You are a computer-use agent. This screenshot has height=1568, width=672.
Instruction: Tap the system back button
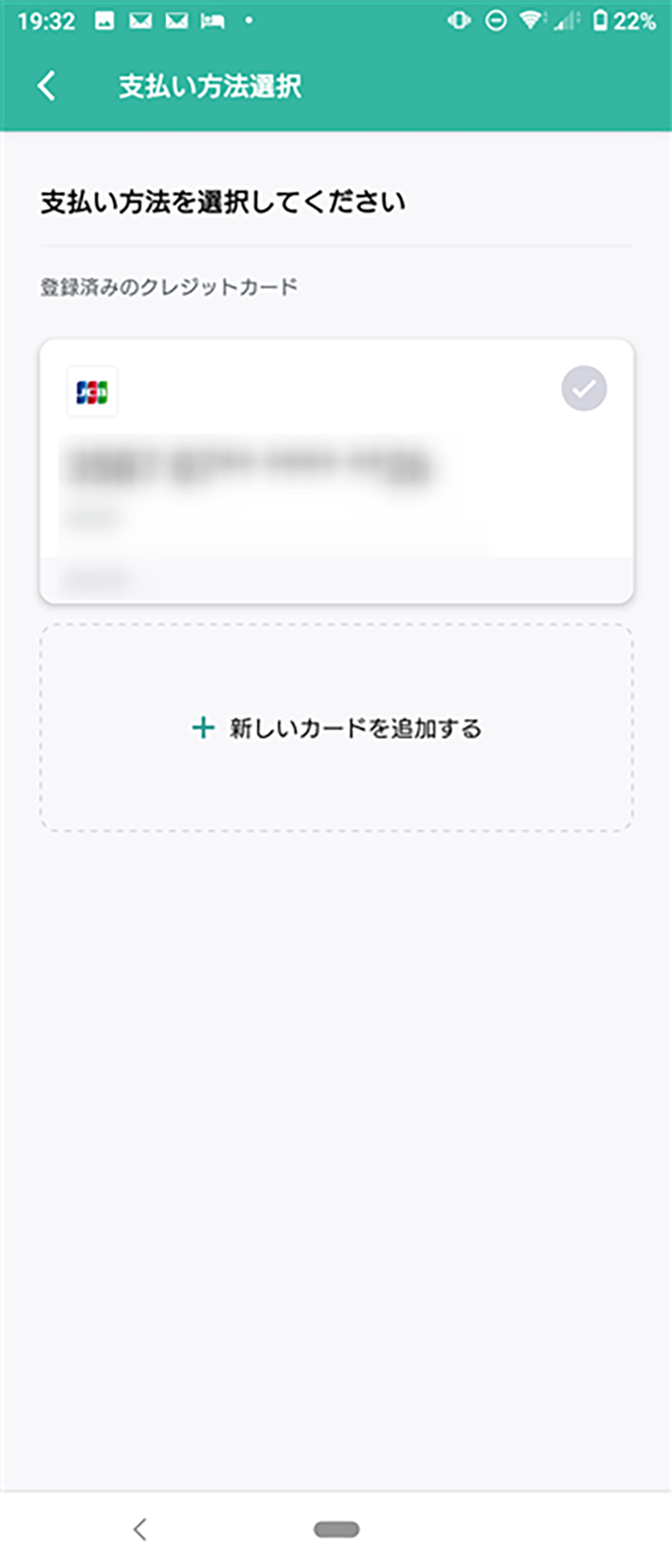tap(140, 1529)
